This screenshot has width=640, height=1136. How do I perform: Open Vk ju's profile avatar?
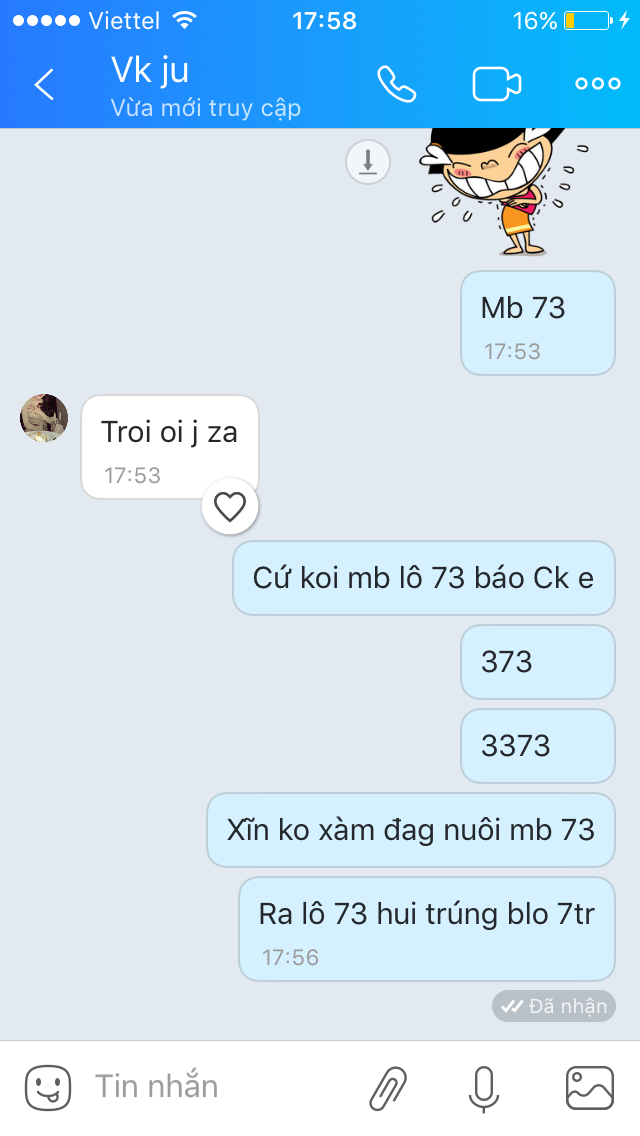point(44,418)
